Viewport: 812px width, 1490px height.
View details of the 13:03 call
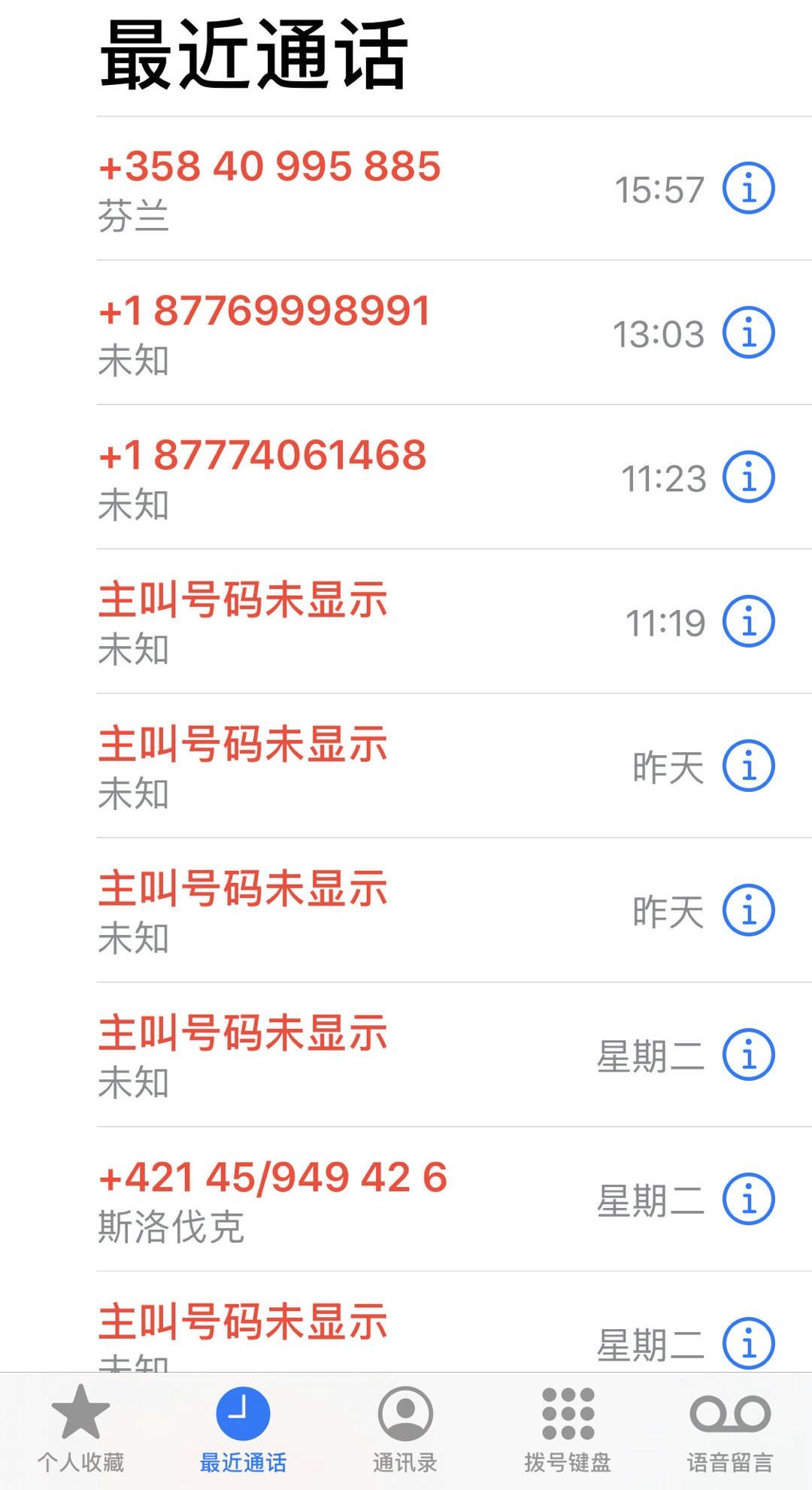click(748, 332)
